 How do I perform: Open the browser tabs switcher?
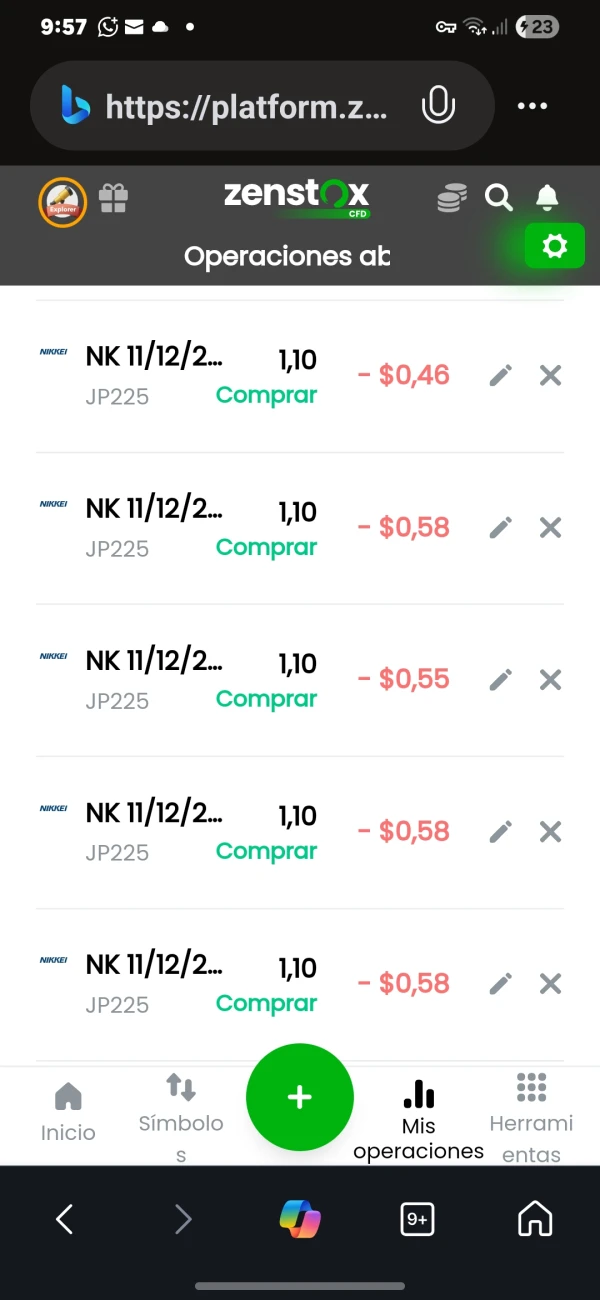(x=417, y=1219)
